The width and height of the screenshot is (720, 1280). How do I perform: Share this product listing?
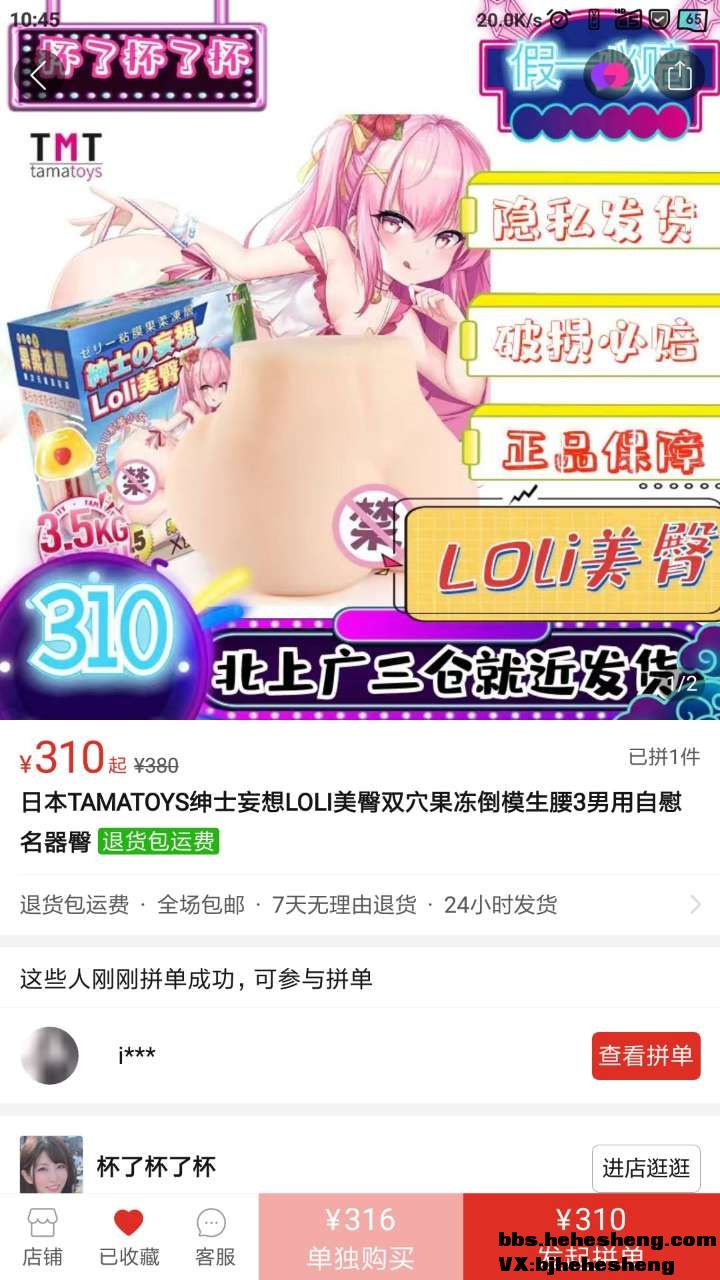[x=679, y=76]
